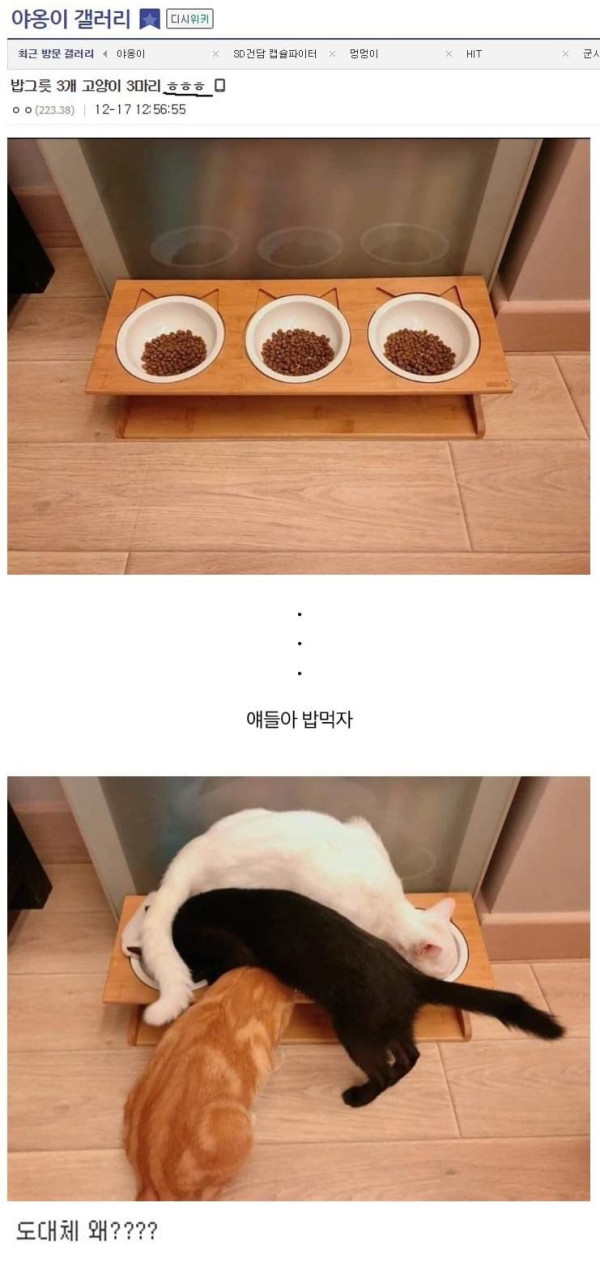View the photo of three food bowls
Viewport: 600px width, 1262px height.
[x=298, y=355]
